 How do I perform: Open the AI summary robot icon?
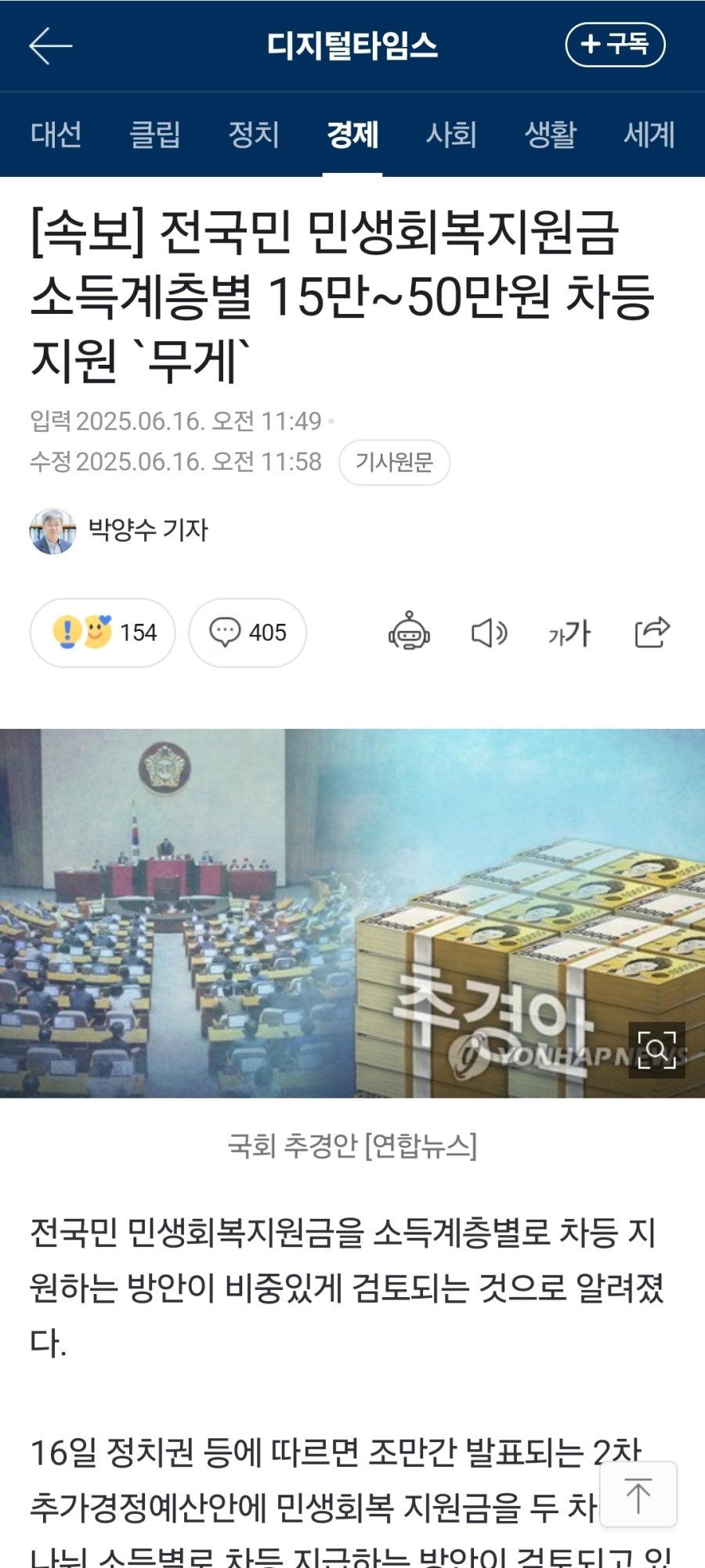pos(409,633)
